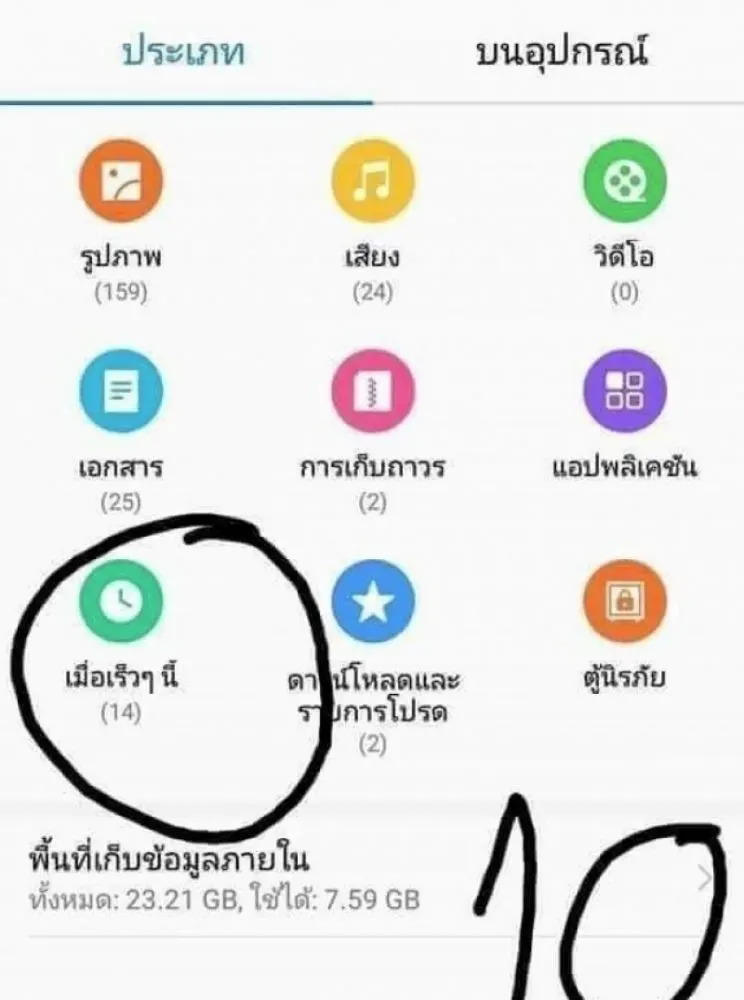Open the เอกสาร documents category
Image resolution: width=744 pixels, height=1000 pixels.
(x=121, y=391)
